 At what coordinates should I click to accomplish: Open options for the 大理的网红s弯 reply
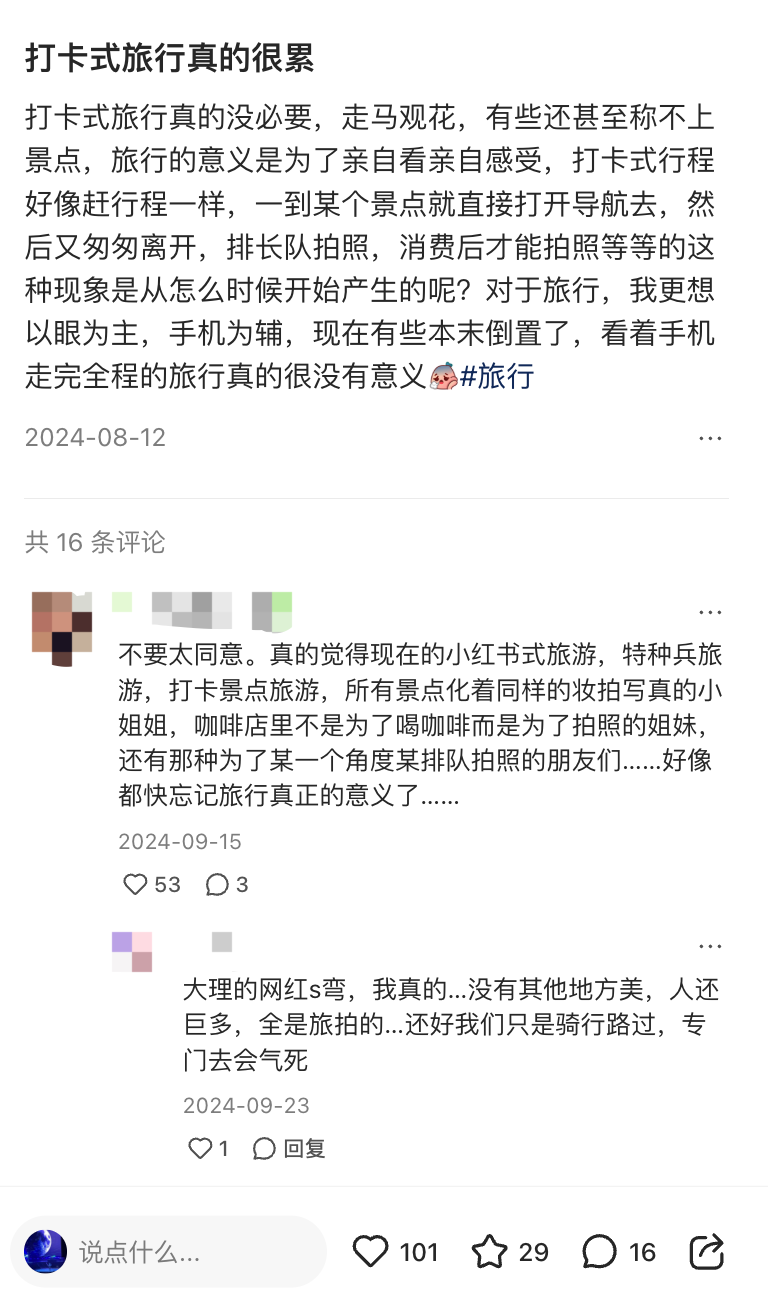[710, 946]
